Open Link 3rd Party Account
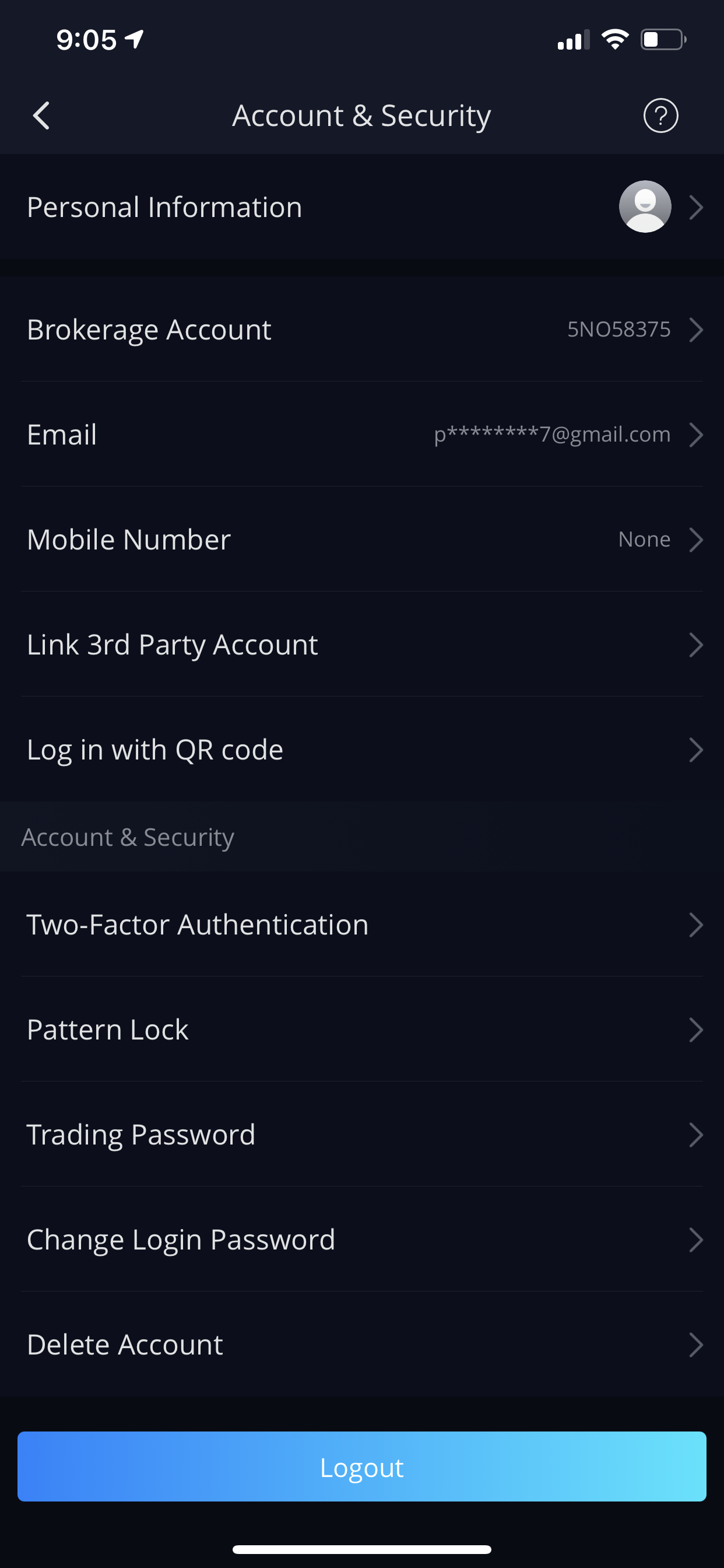This screenshot has width=724, height=1568. coord(362,645)
